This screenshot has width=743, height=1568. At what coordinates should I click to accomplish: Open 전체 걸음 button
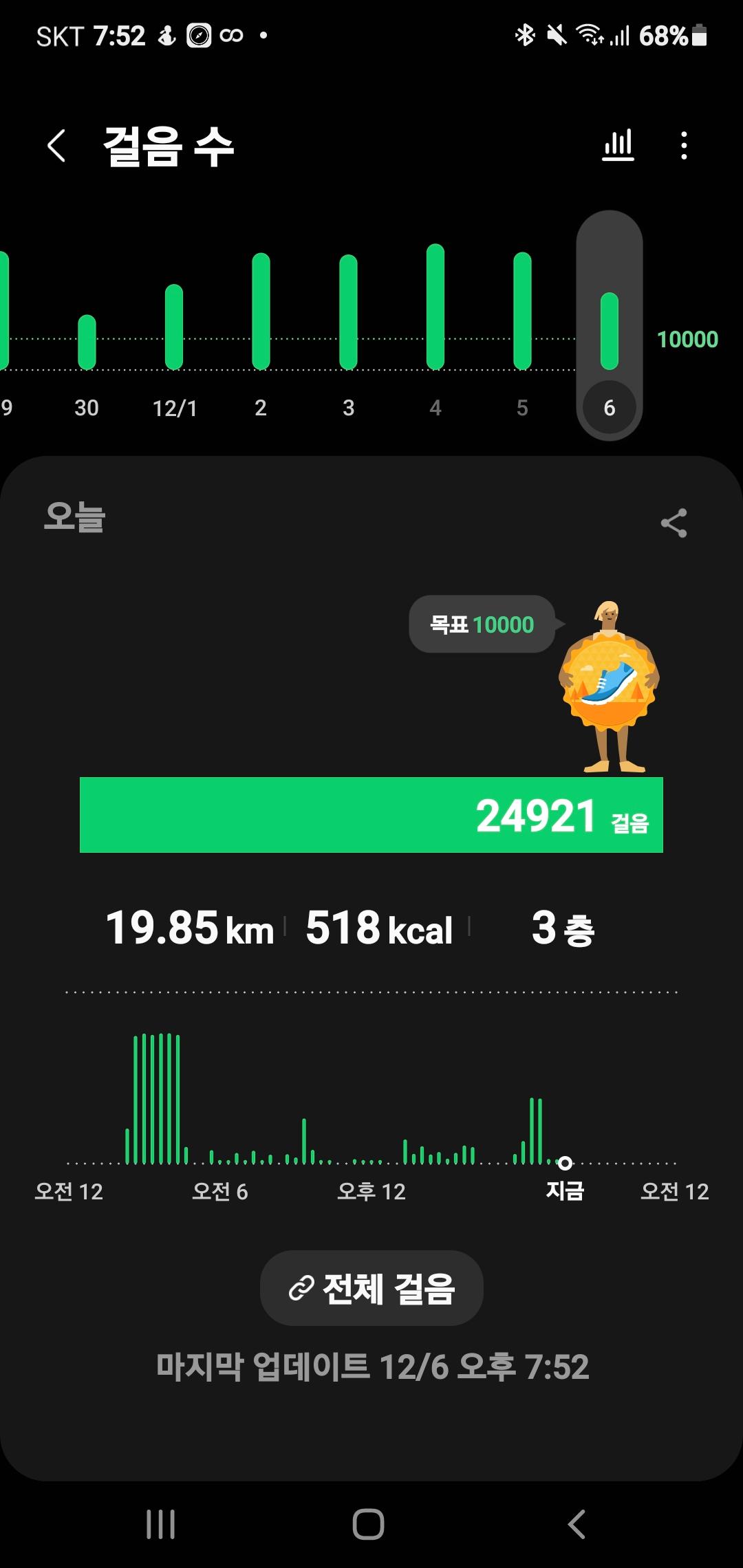(371, 1288)
